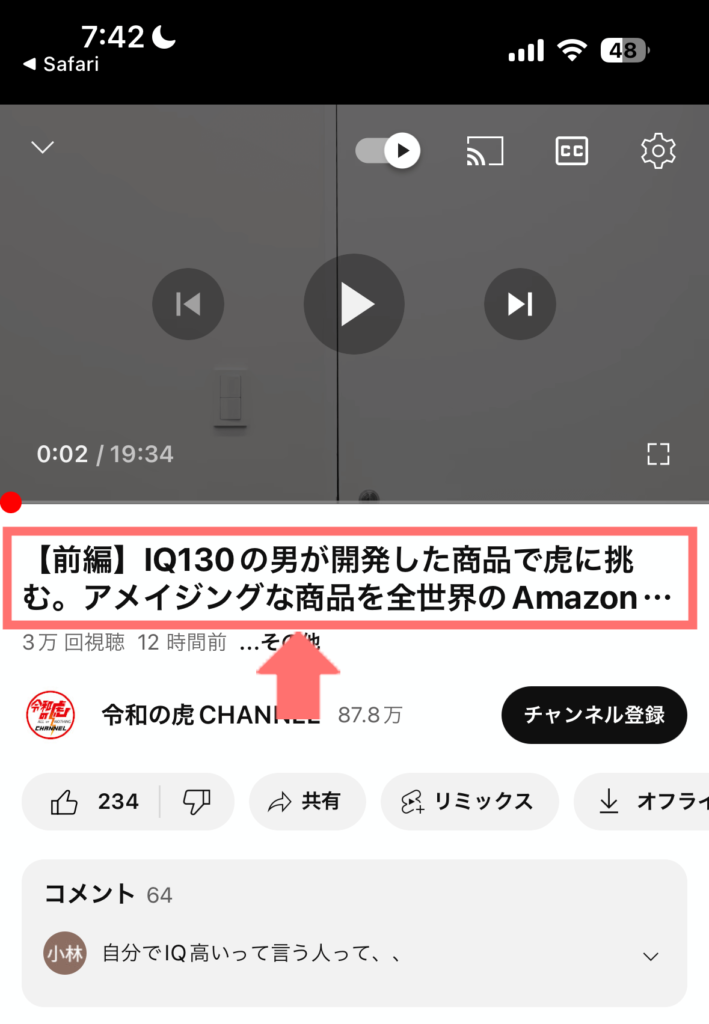Open the リミックス remix option
This screenshot has width=709, height=1024.
tap(467, 801)
